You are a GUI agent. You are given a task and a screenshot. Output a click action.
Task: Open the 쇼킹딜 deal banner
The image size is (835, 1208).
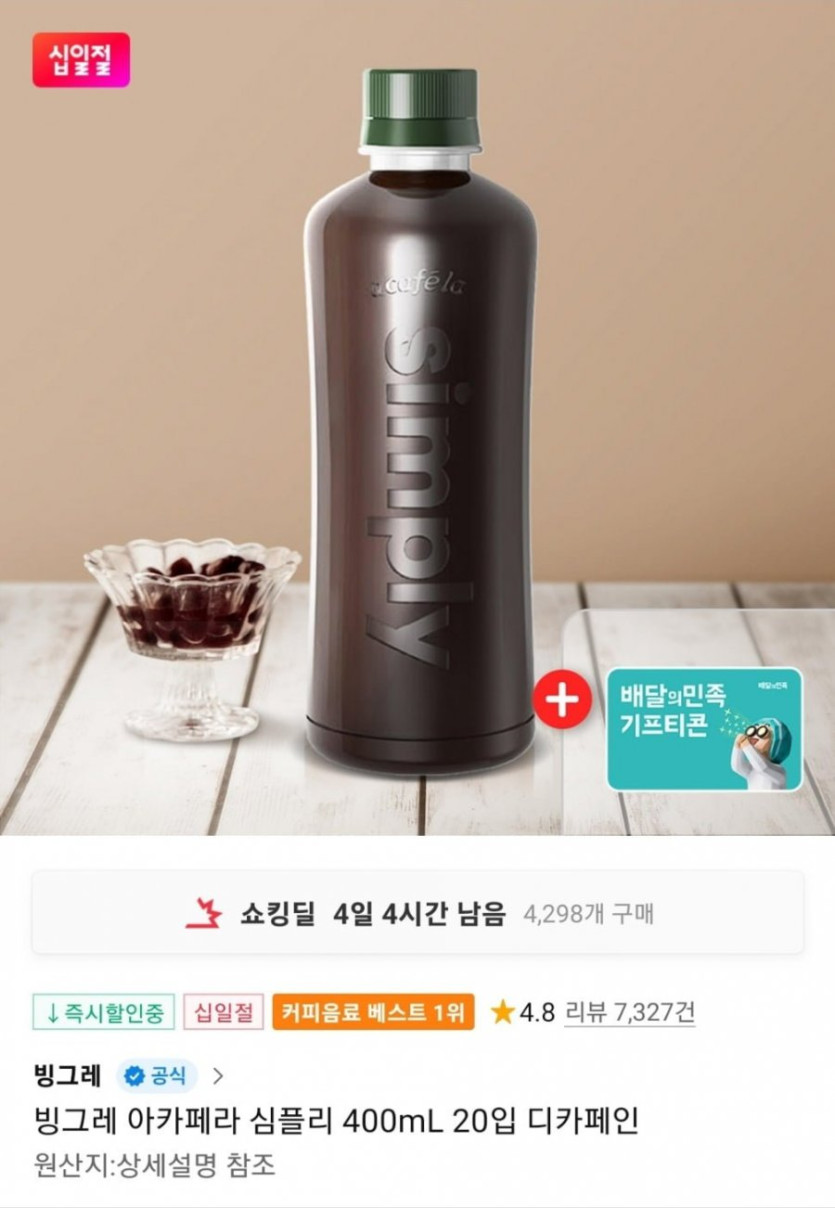(417, 912)
